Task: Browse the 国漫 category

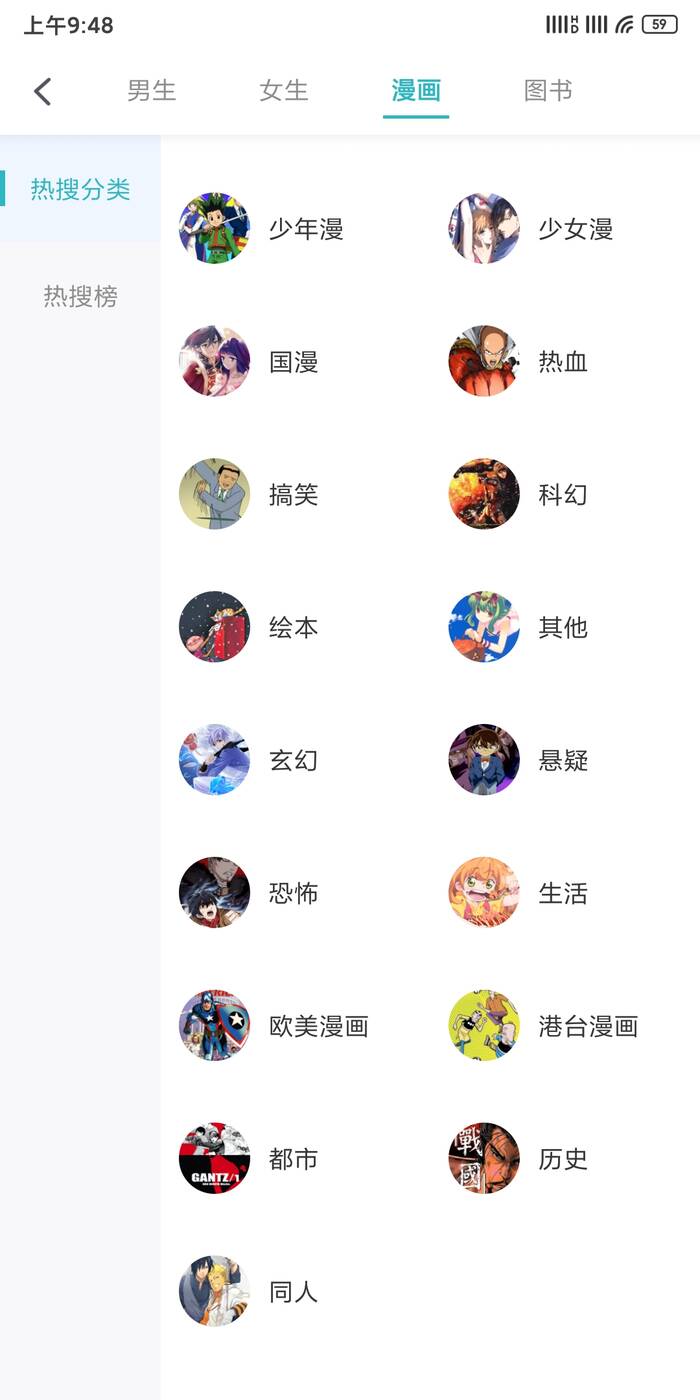Action: [x=250, y=361]
